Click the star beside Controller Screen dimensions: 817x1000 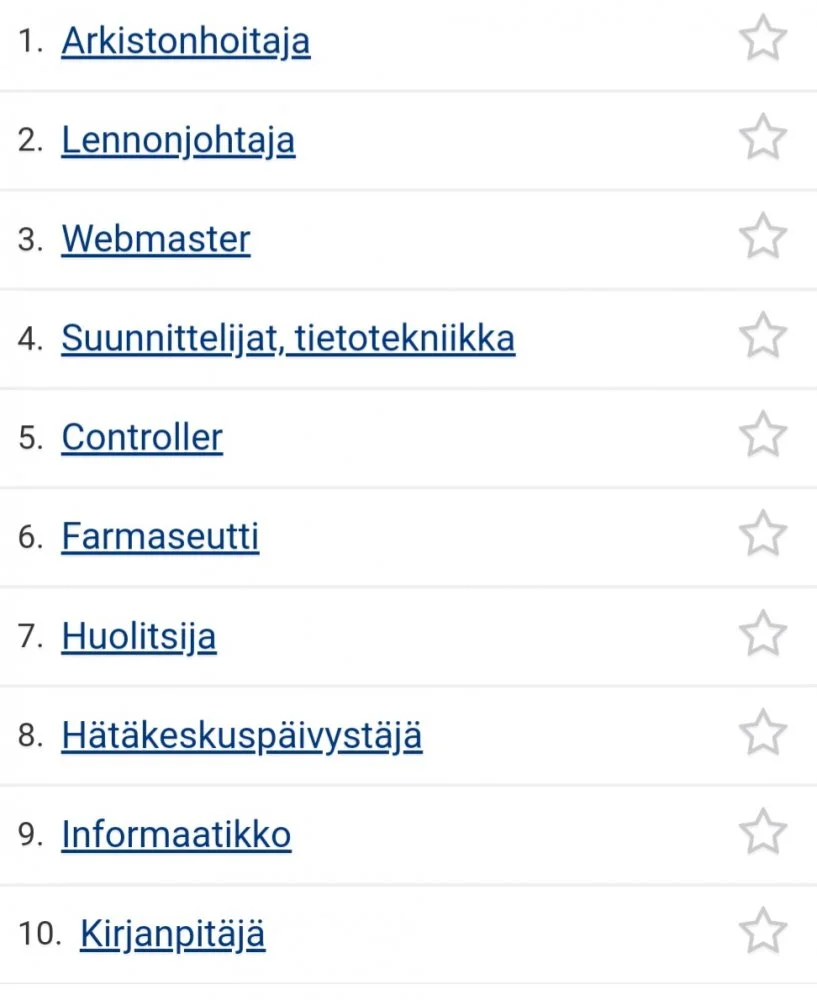coord(763,434)
